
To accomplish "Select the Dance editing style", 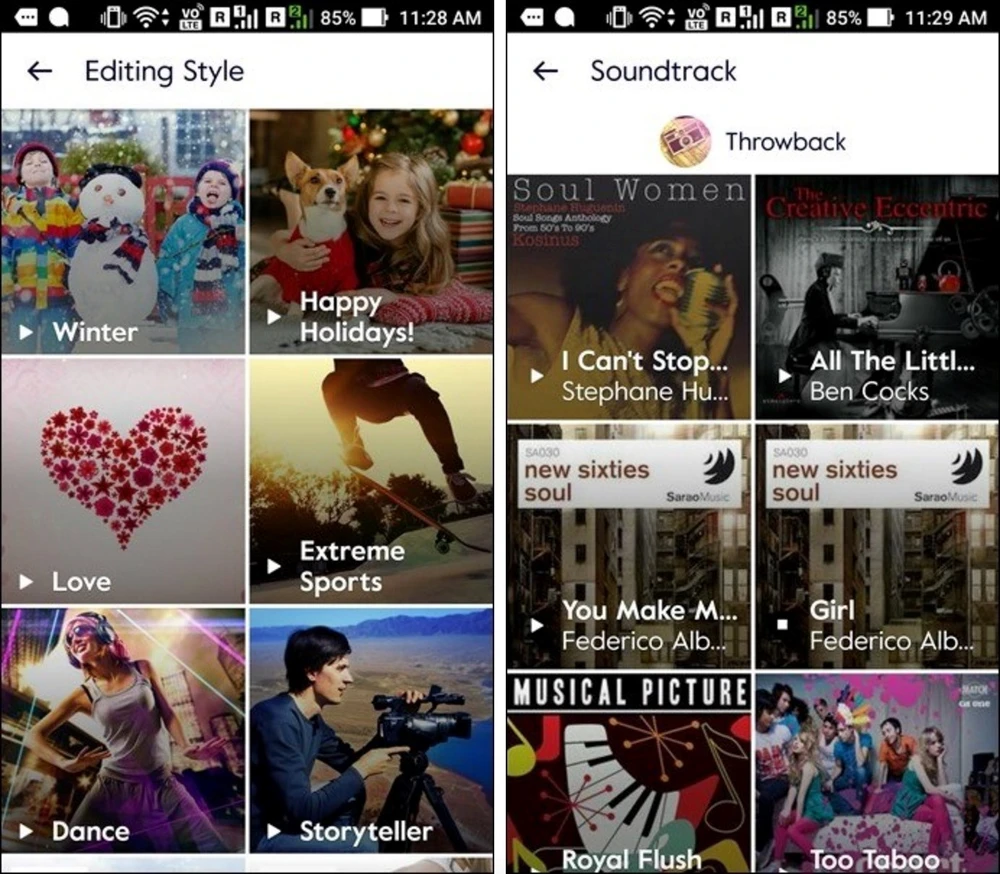I will 122,730.
